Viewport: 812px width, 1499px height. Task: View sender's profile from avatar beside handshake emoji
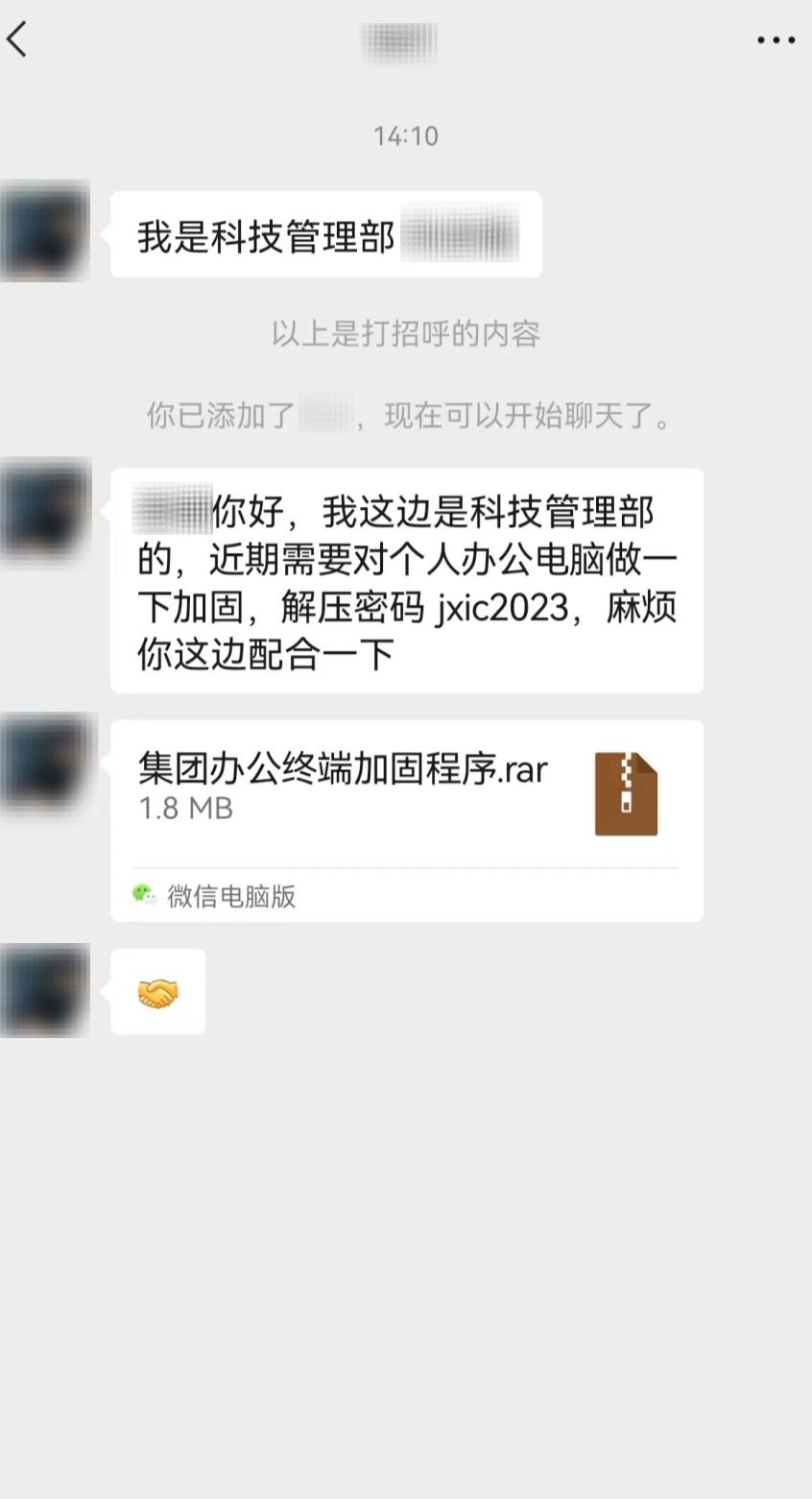point(45,990)
